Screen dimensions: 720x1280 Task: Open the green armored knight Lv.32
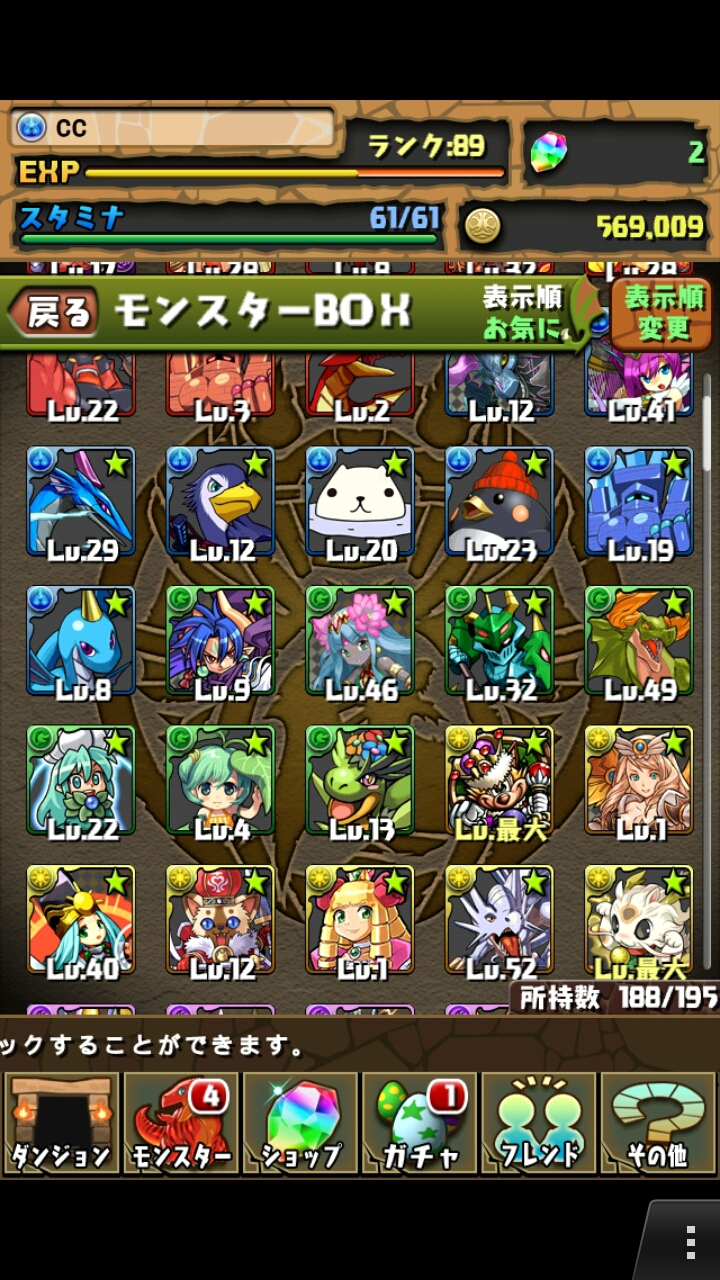click(x=499, y=642)
